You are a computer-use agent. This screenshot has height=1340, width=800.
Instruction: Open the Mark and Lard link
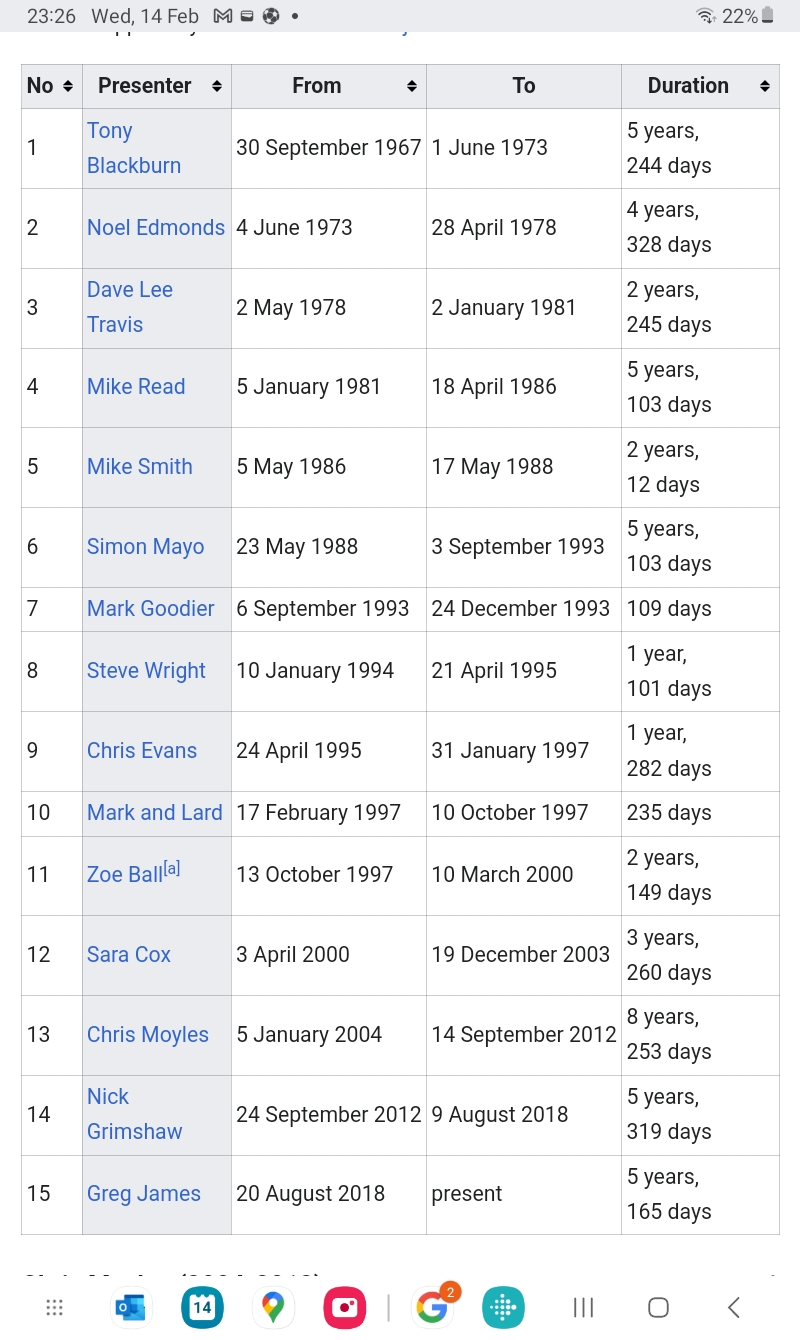[155, 813]
